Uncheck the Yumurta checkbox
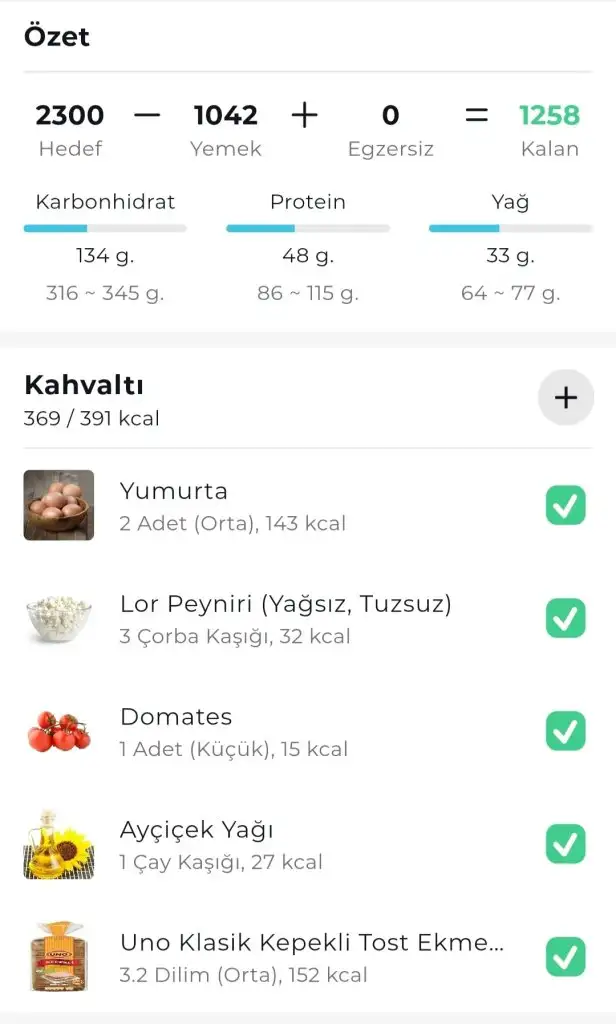The width and height of the screenshot is (616, 1024). [x=566, y=505]
